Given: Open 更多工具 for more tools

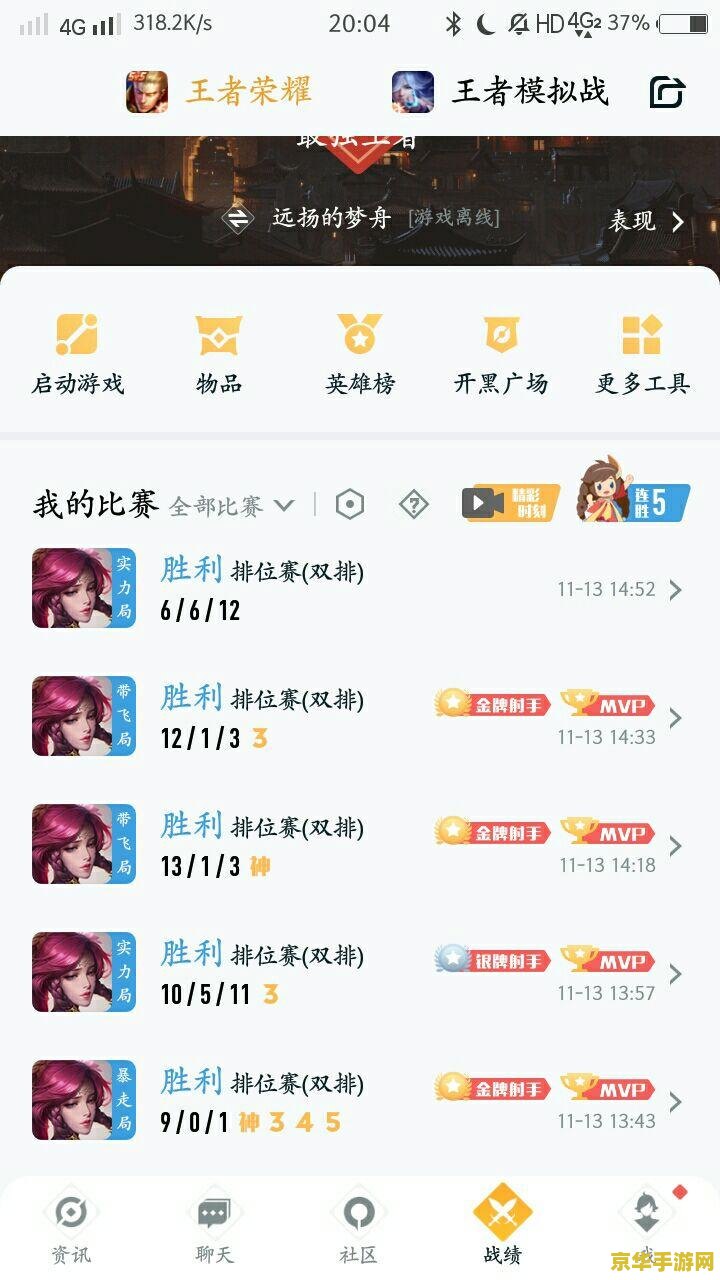Looking at the screenshot, I should pos(642,353).
